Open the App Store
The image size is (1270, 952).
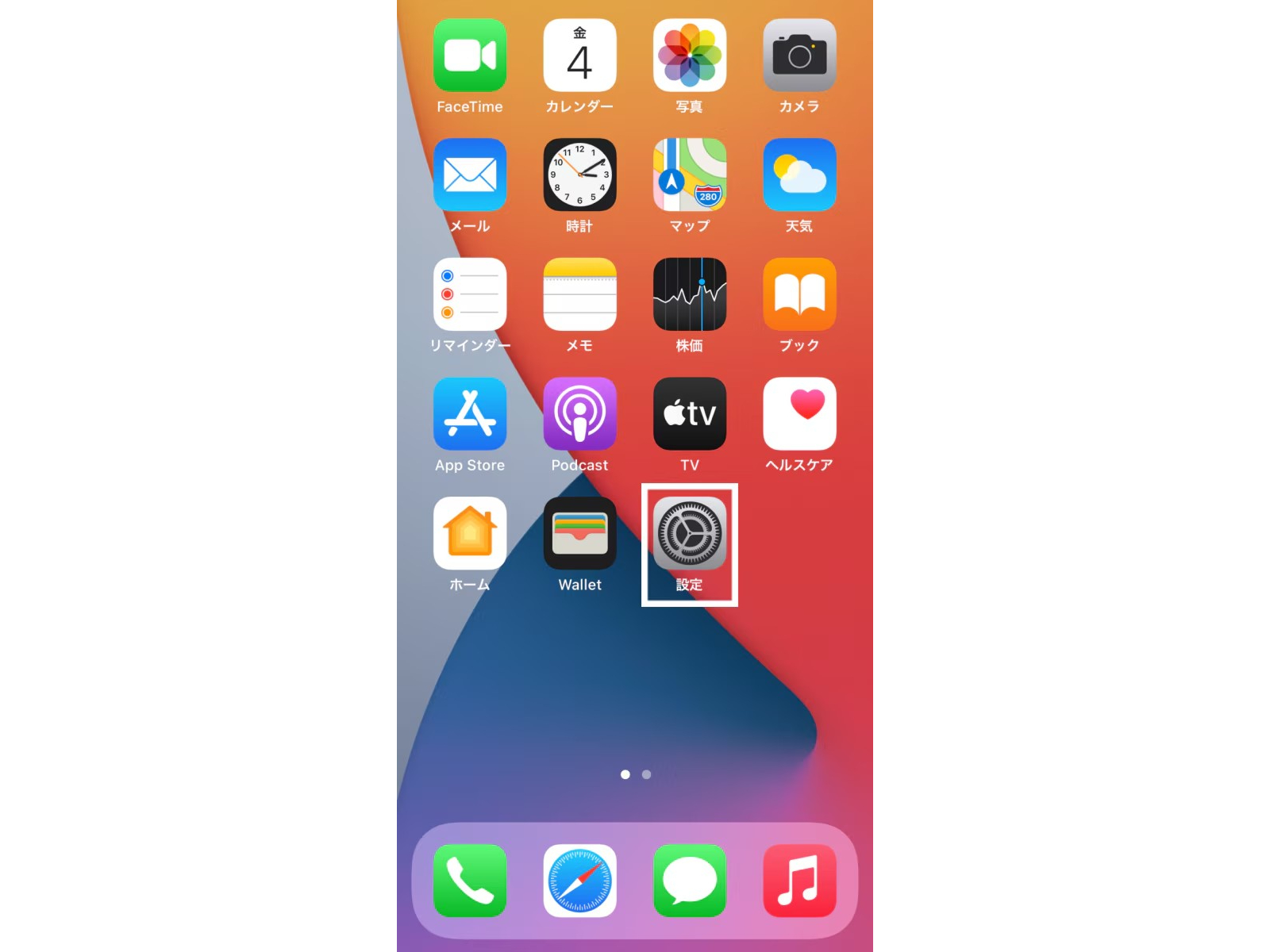tap(470, 413)
